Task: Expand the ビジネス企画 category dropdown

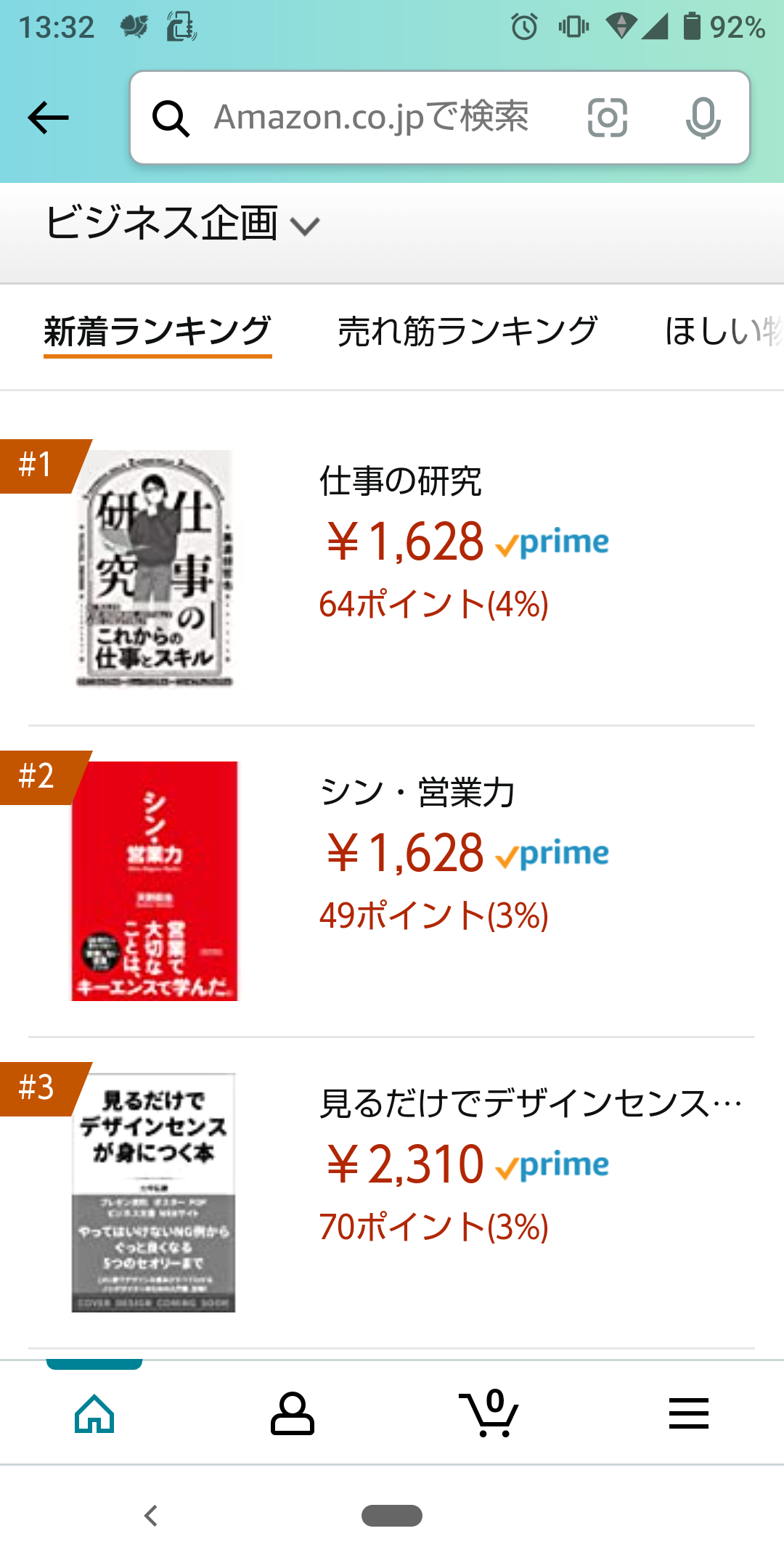Action: (x=181, y=224)
